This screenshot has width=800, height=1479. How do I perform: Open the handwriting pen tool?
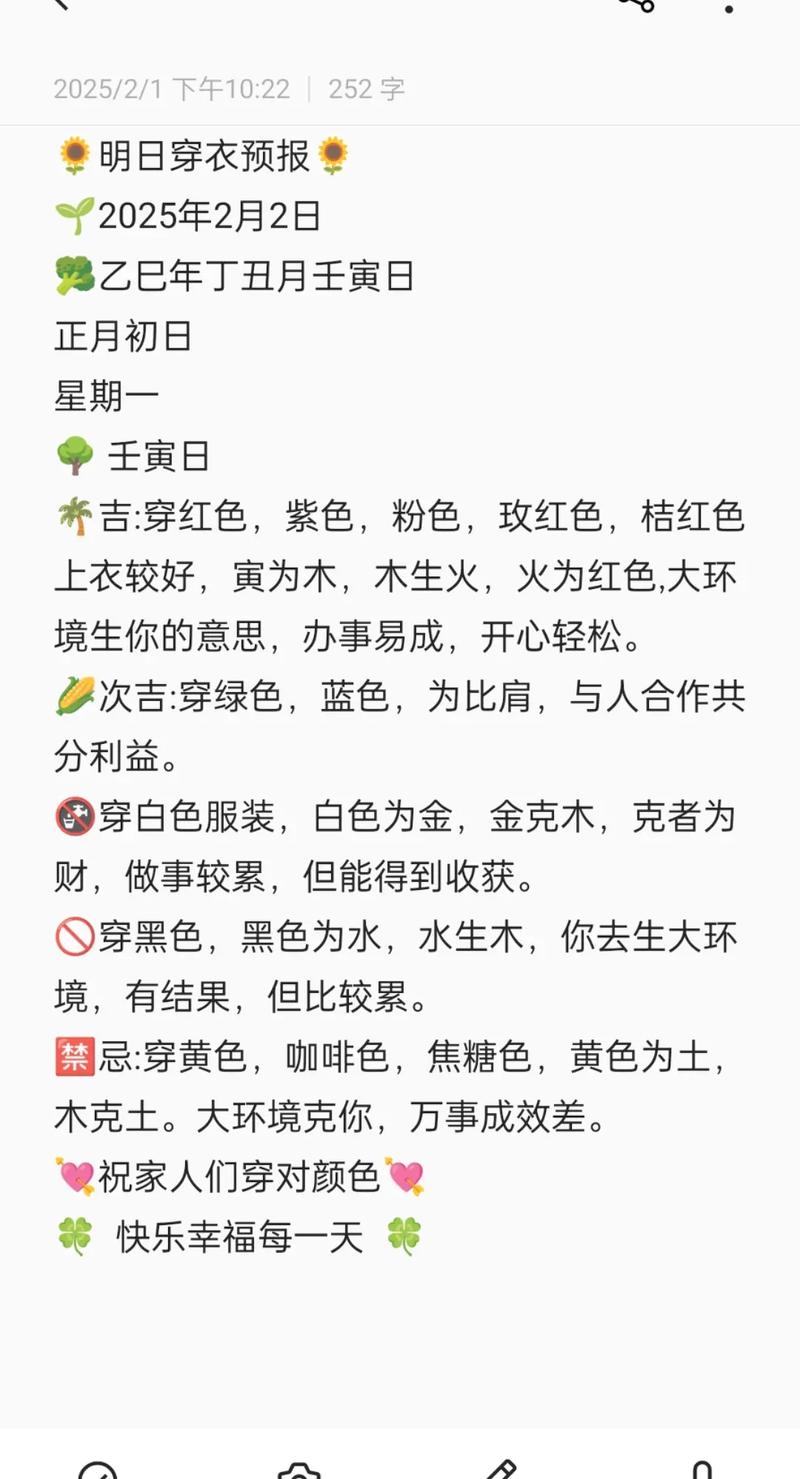500,1470
